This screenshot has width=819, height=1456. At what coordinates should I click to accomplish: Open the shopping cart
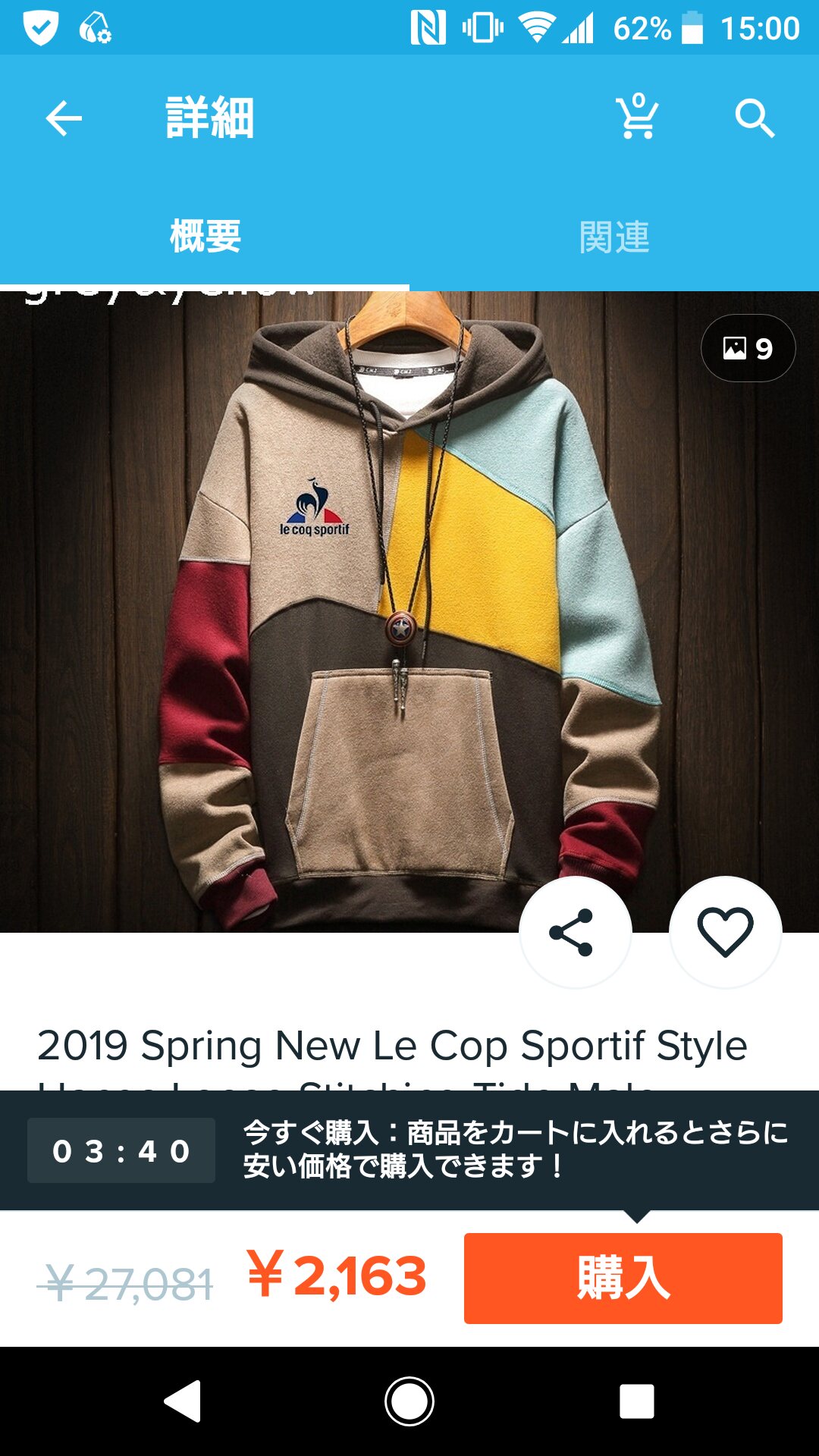[x=637, y=118]
